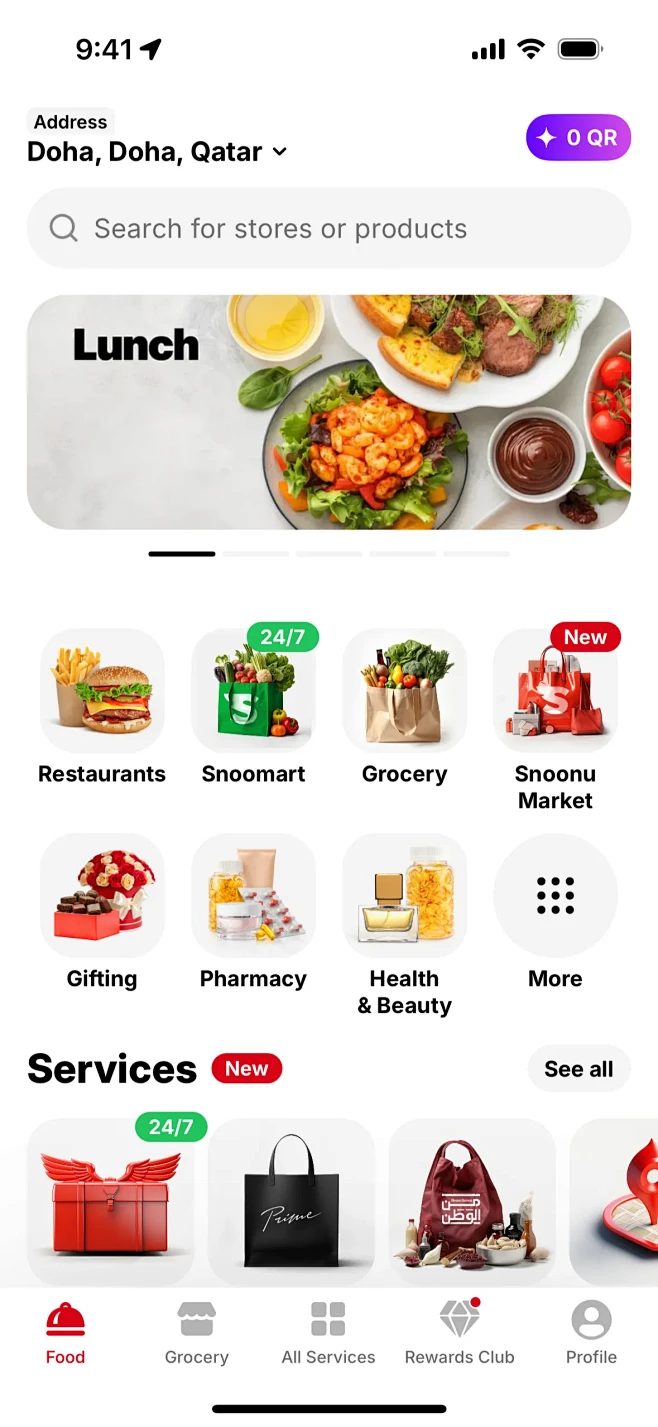The height and width of the screenshot is (1427, 658).
Task: Go to the Profile tab
Action: (591, 1333)
